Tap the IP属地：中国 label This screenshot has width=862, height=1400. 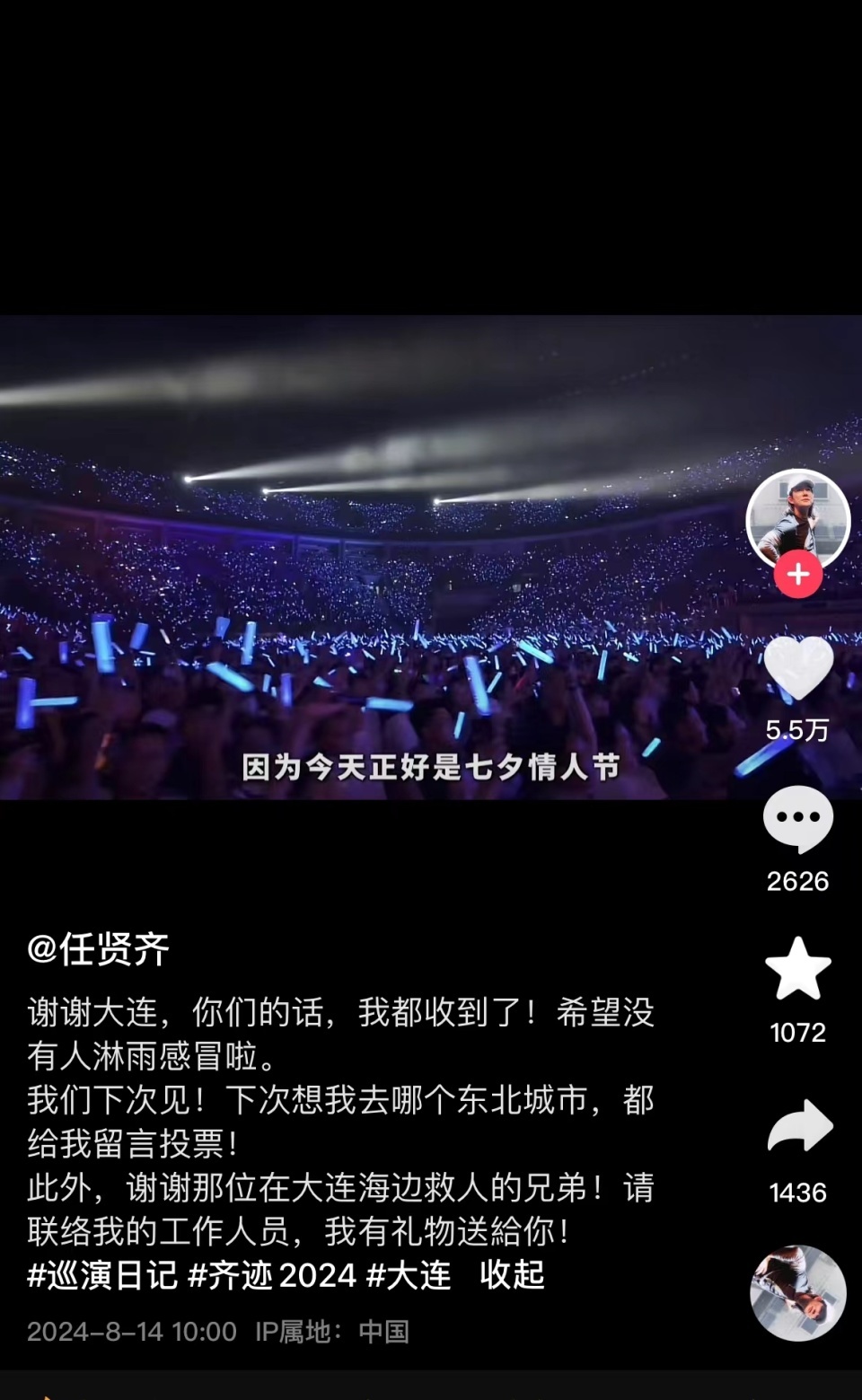(332, 1334)
